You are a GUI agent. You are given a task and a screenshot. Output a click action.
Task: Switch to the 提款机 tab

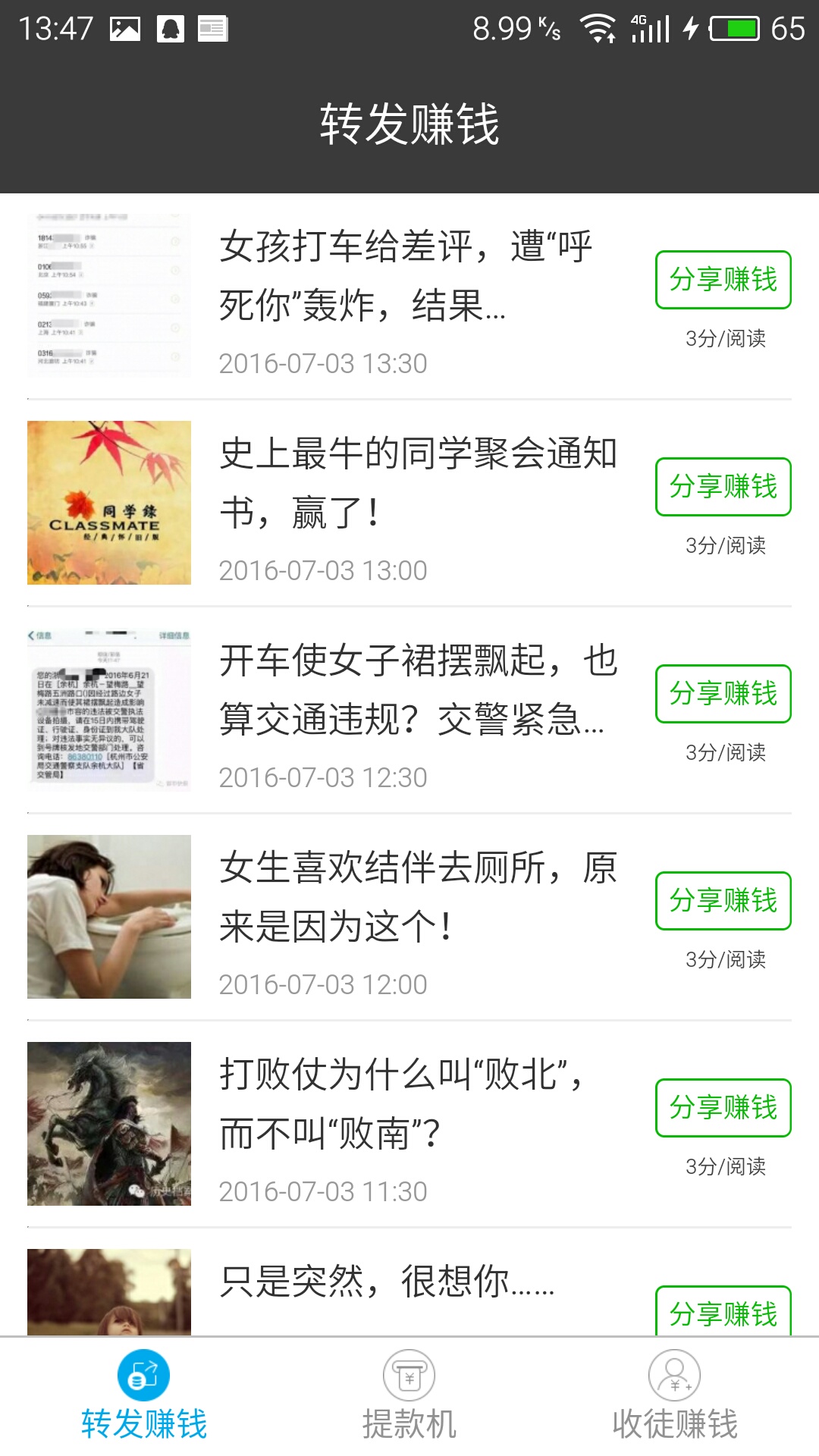pyautogui.click(x=409, y=1395)
